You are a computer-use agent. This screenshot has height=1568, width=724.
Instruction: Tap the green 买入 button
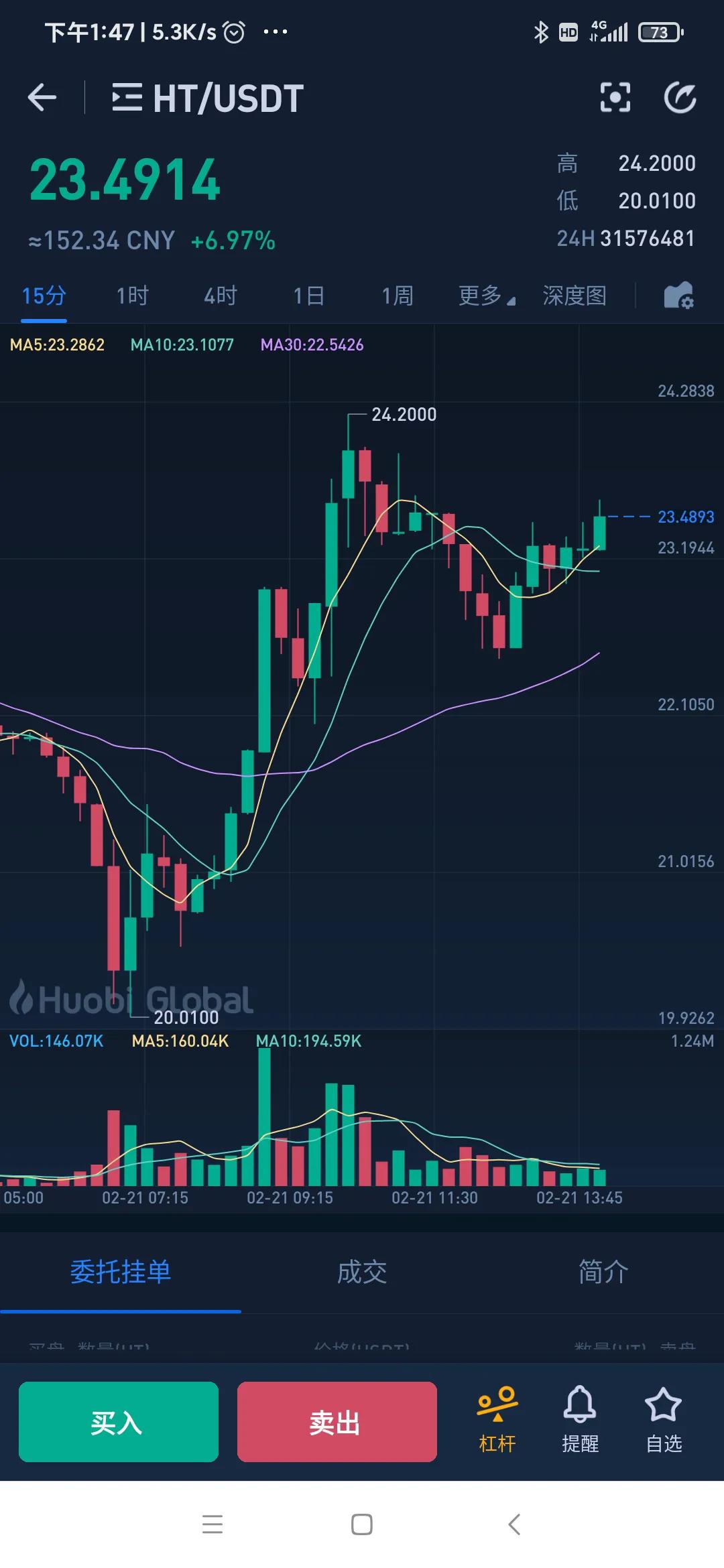(119, 1422)
